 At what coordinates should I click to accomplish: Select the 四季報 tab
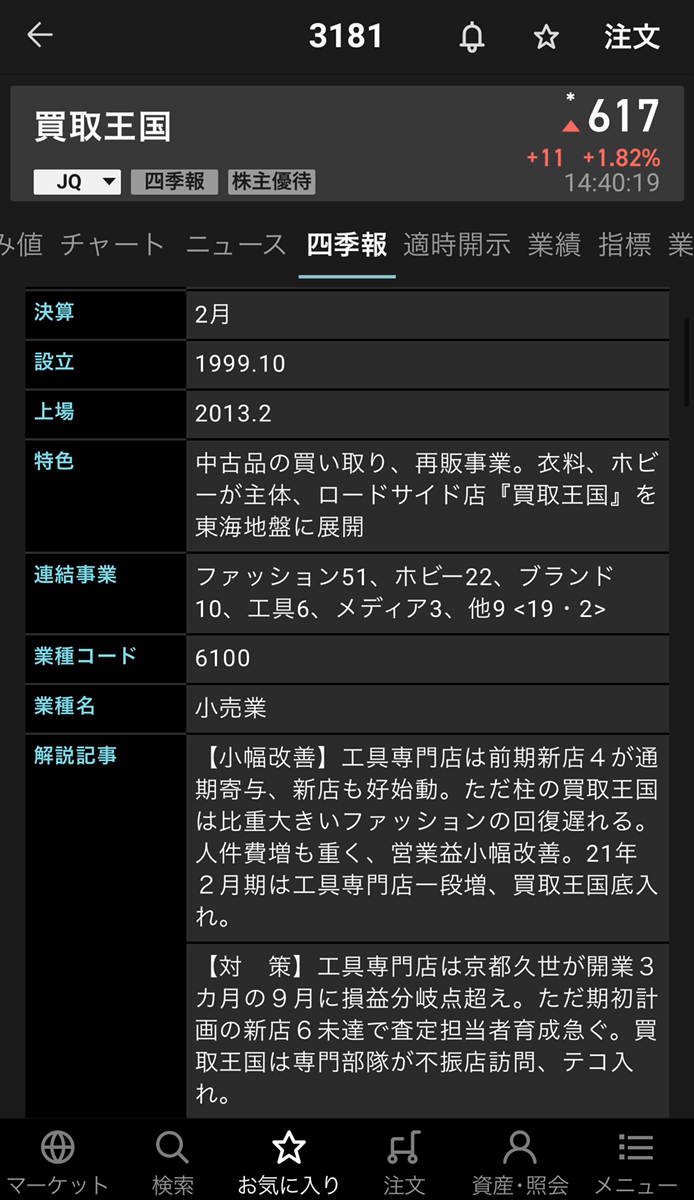click(347, 245)
